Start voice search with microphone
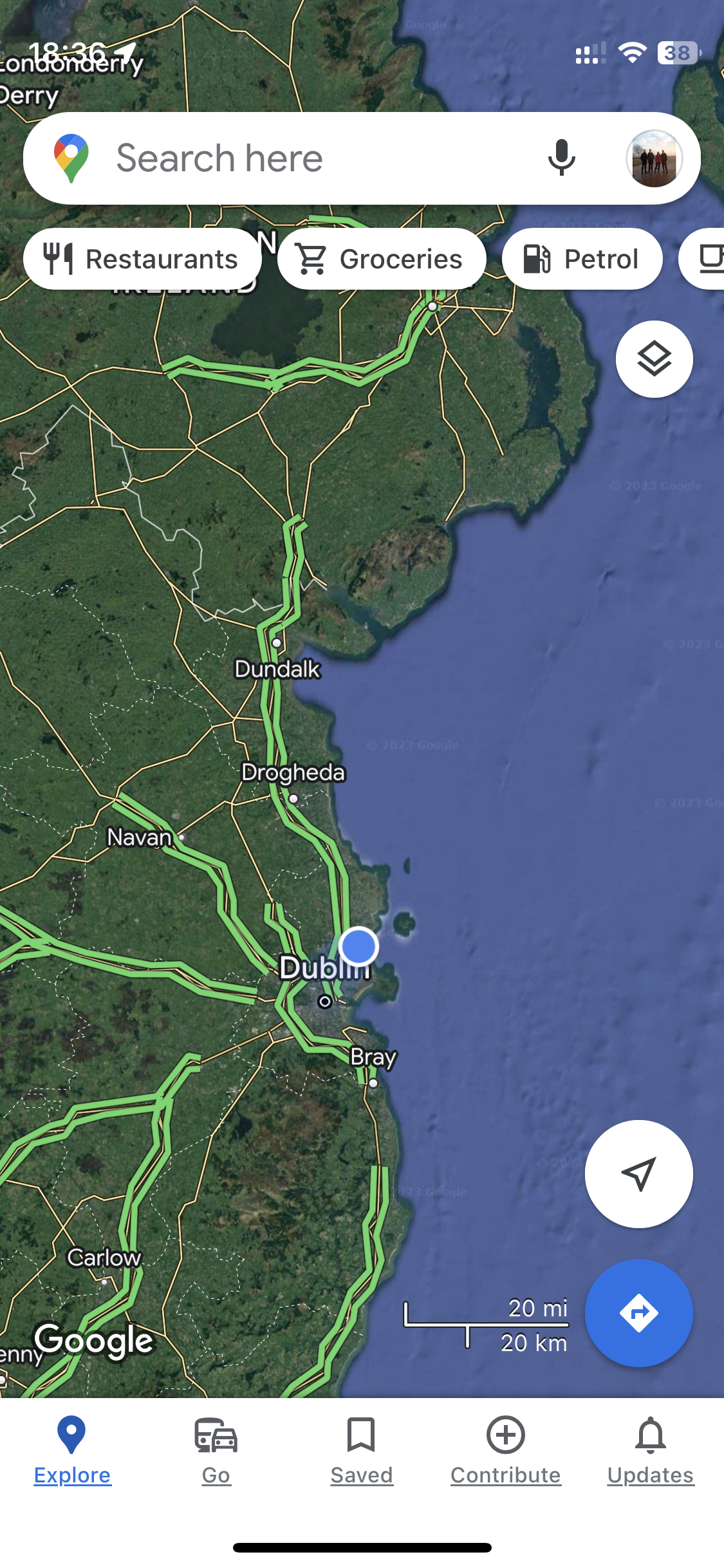 [561, 158]
